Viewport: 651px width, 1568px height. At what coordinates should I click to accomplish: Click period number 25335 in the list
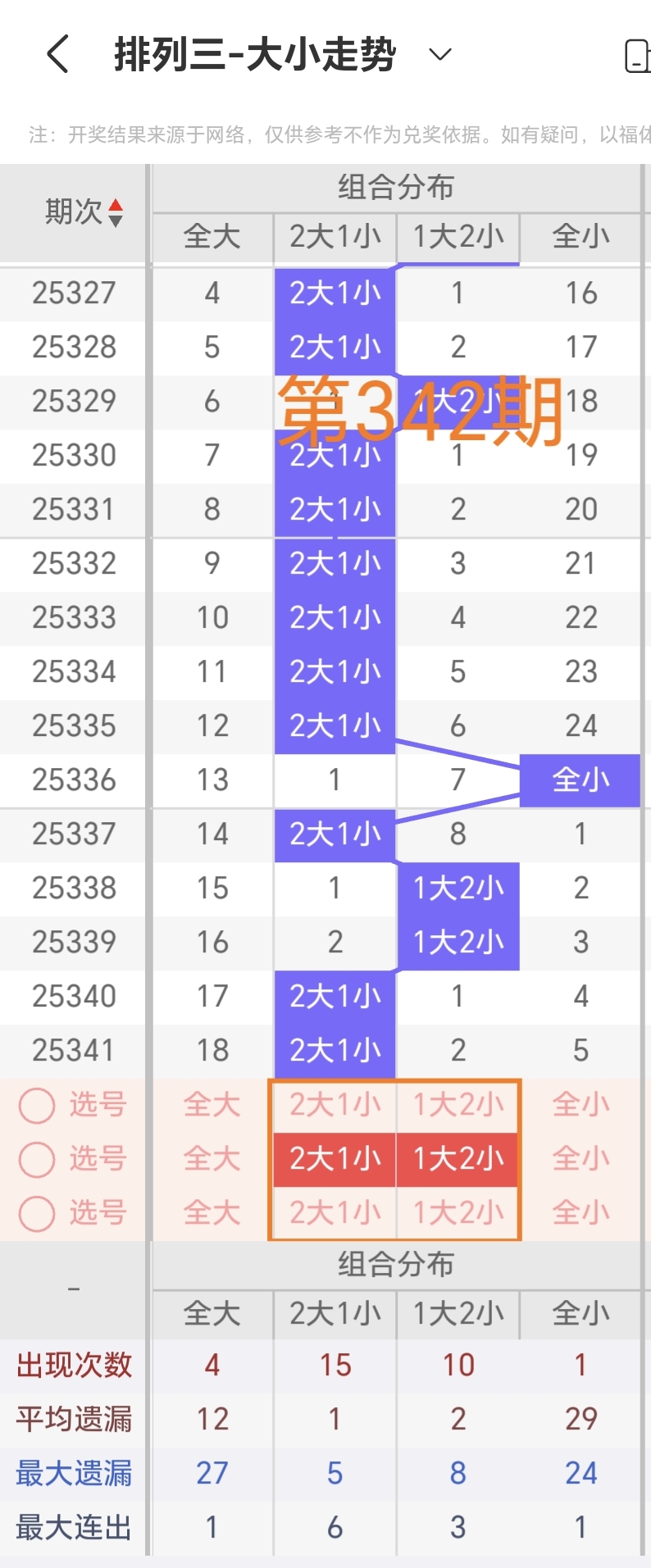(72, 725)
